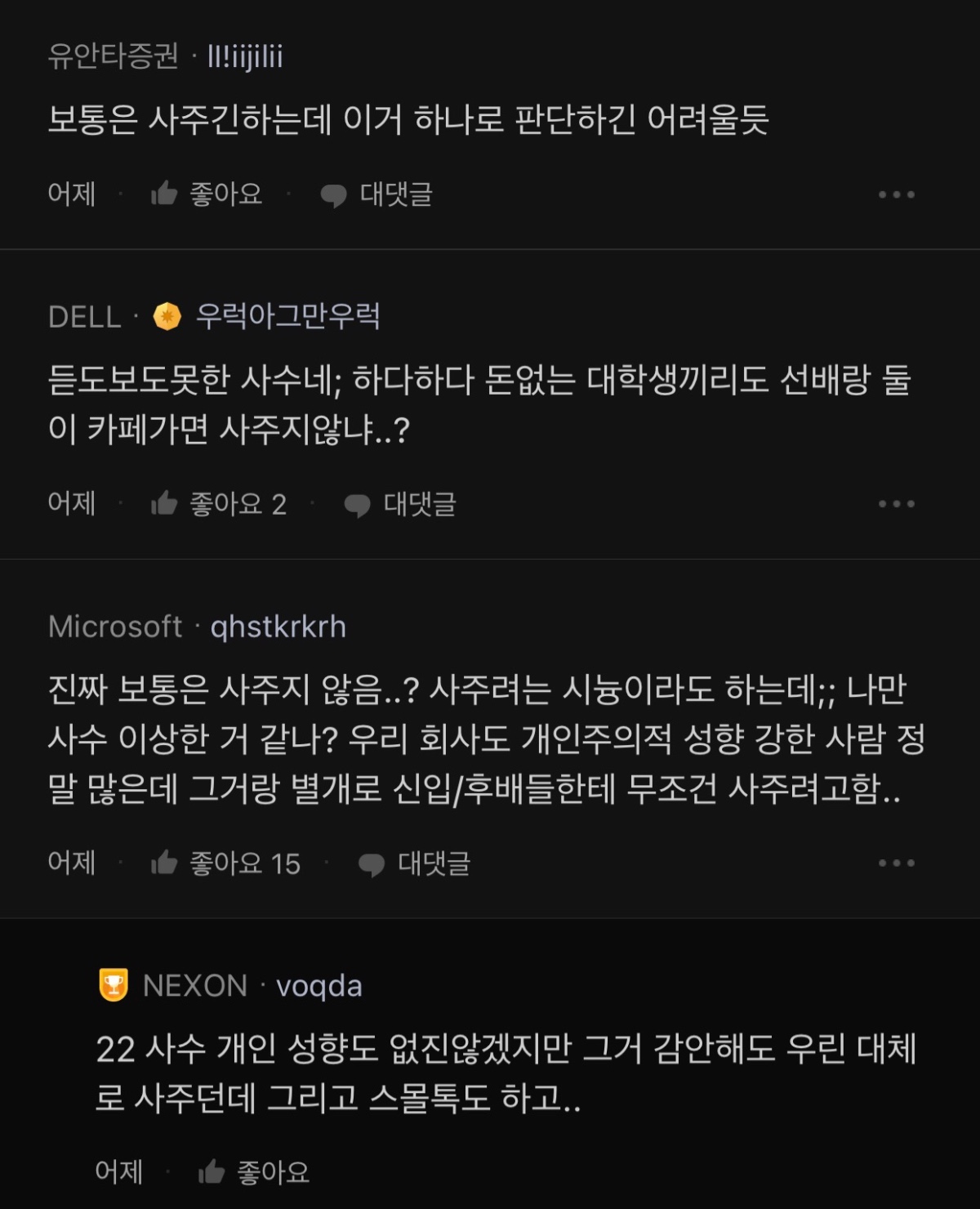The image size is (980, 1209).
Task: Like the comment by ll!iijilii
Action: [x=207, y=194]
